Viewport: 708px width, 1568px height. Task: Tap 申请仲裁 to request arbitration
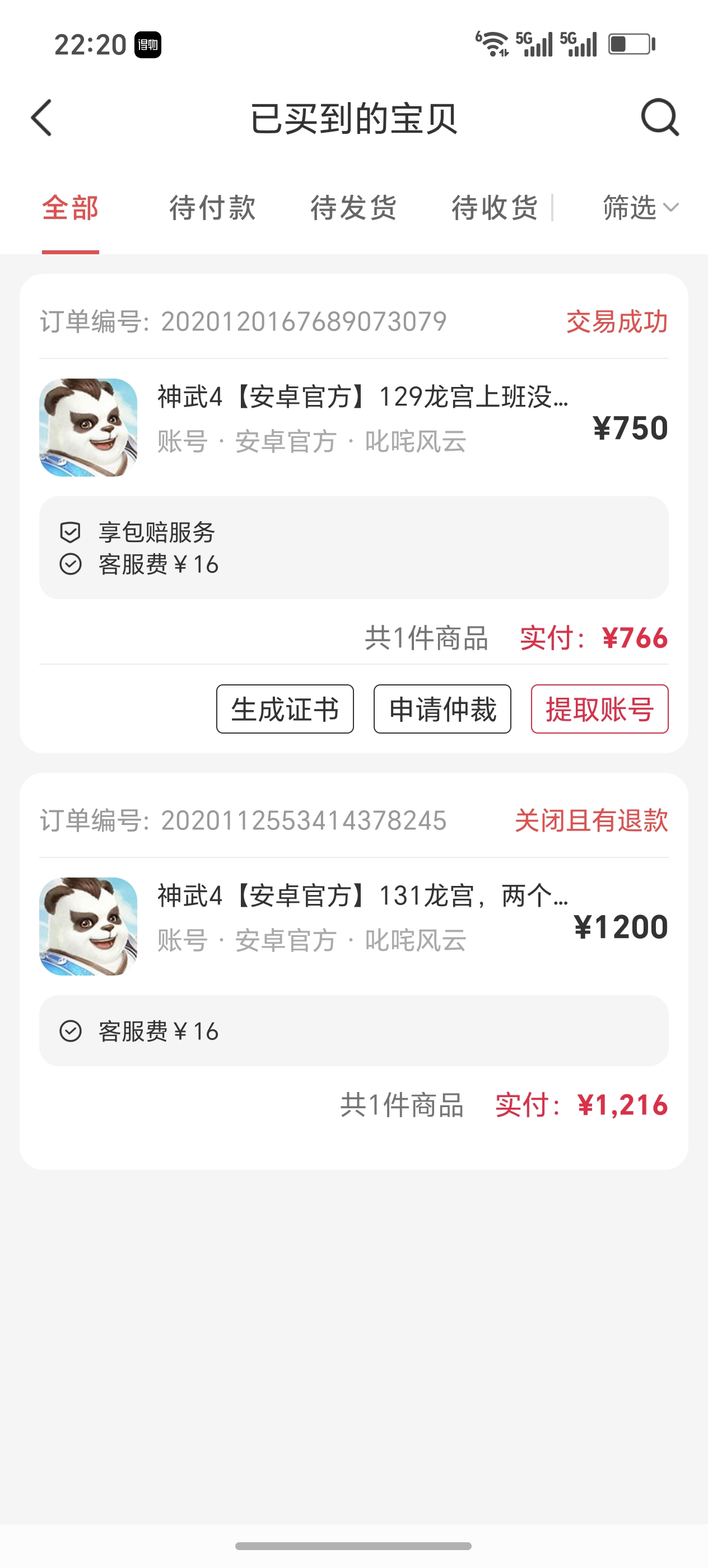click(442, 709)
